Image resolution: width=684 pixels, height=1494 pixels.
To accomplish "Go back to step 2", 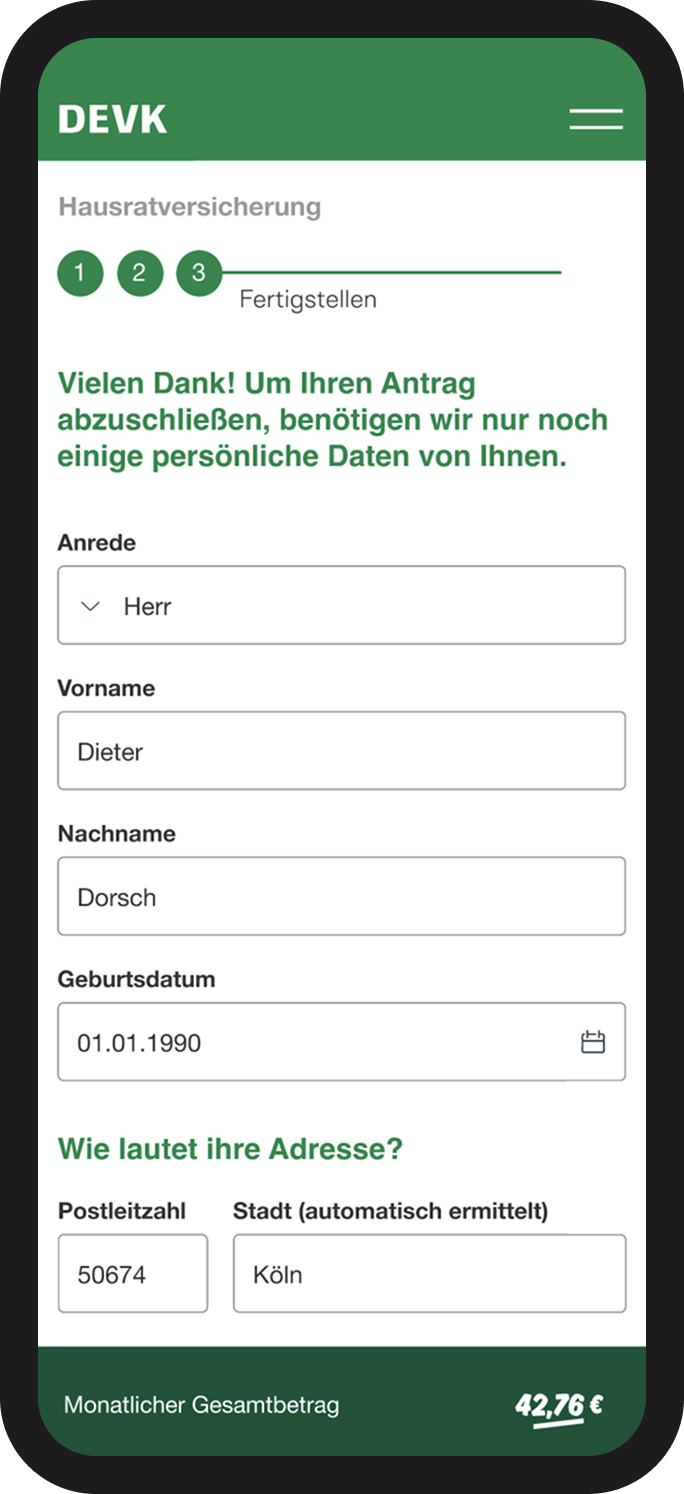I will (x=139, y=273).
